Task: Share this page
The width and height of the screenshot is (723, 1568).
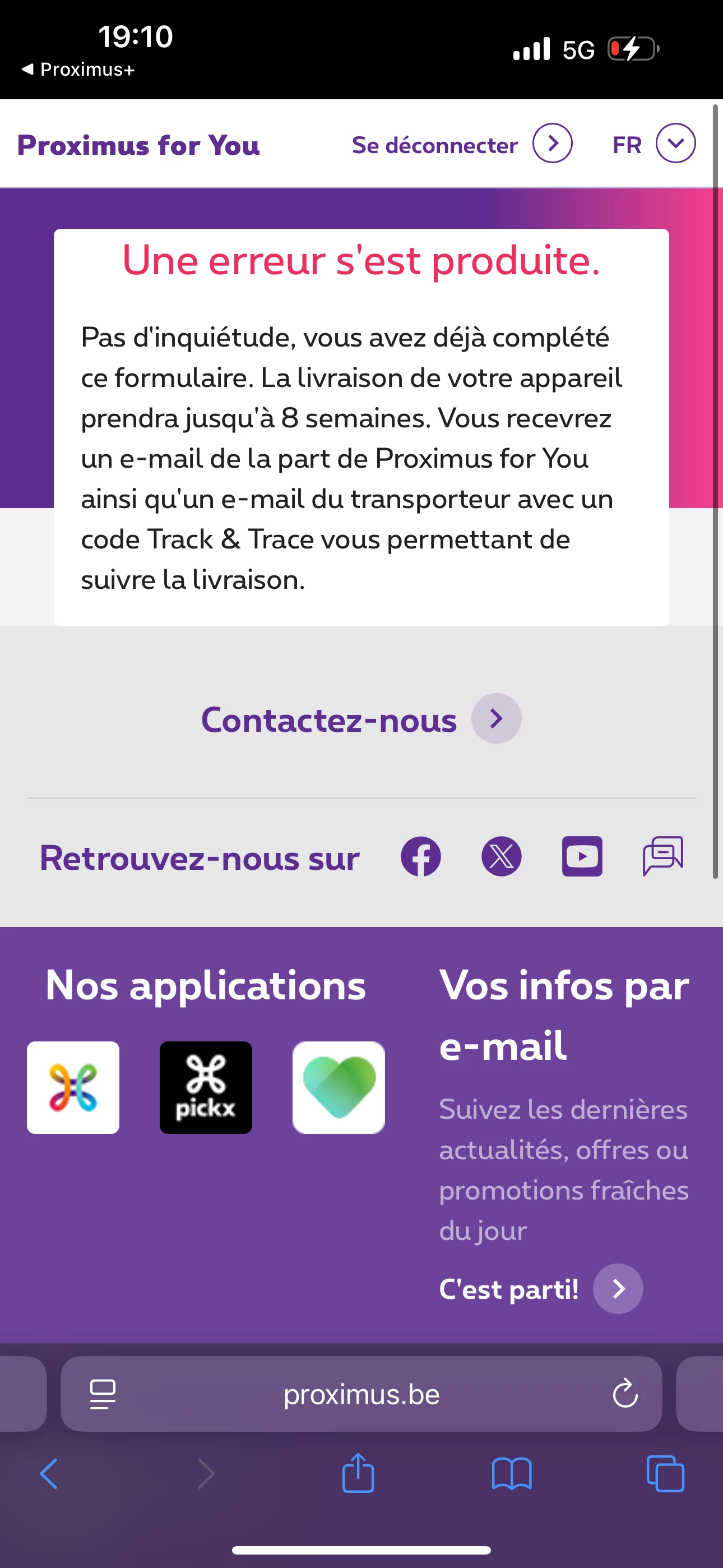Action: click(x=358, y=1474)
